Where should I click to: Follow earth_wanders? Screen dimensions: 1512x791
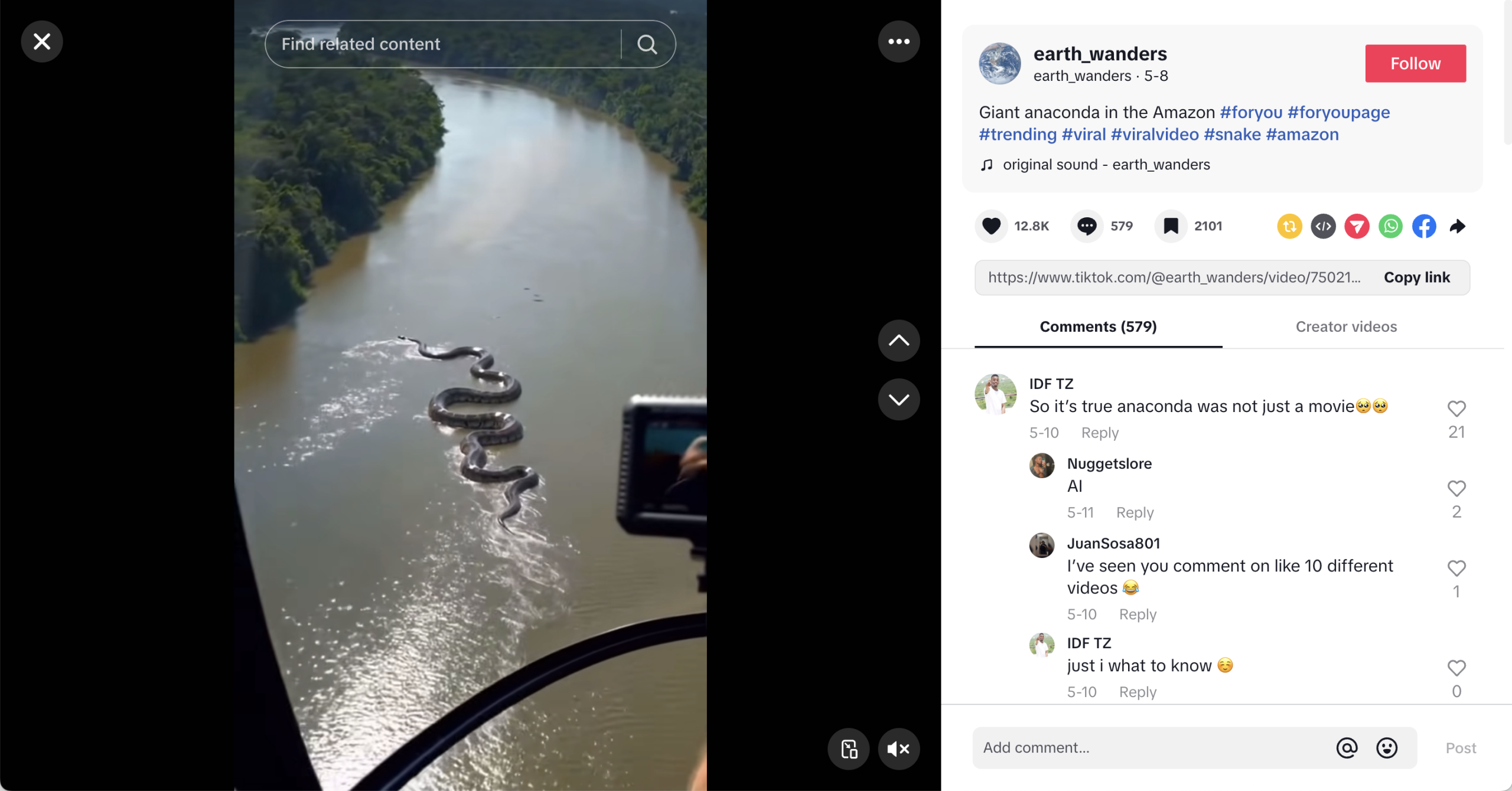tap(1415, 64)
